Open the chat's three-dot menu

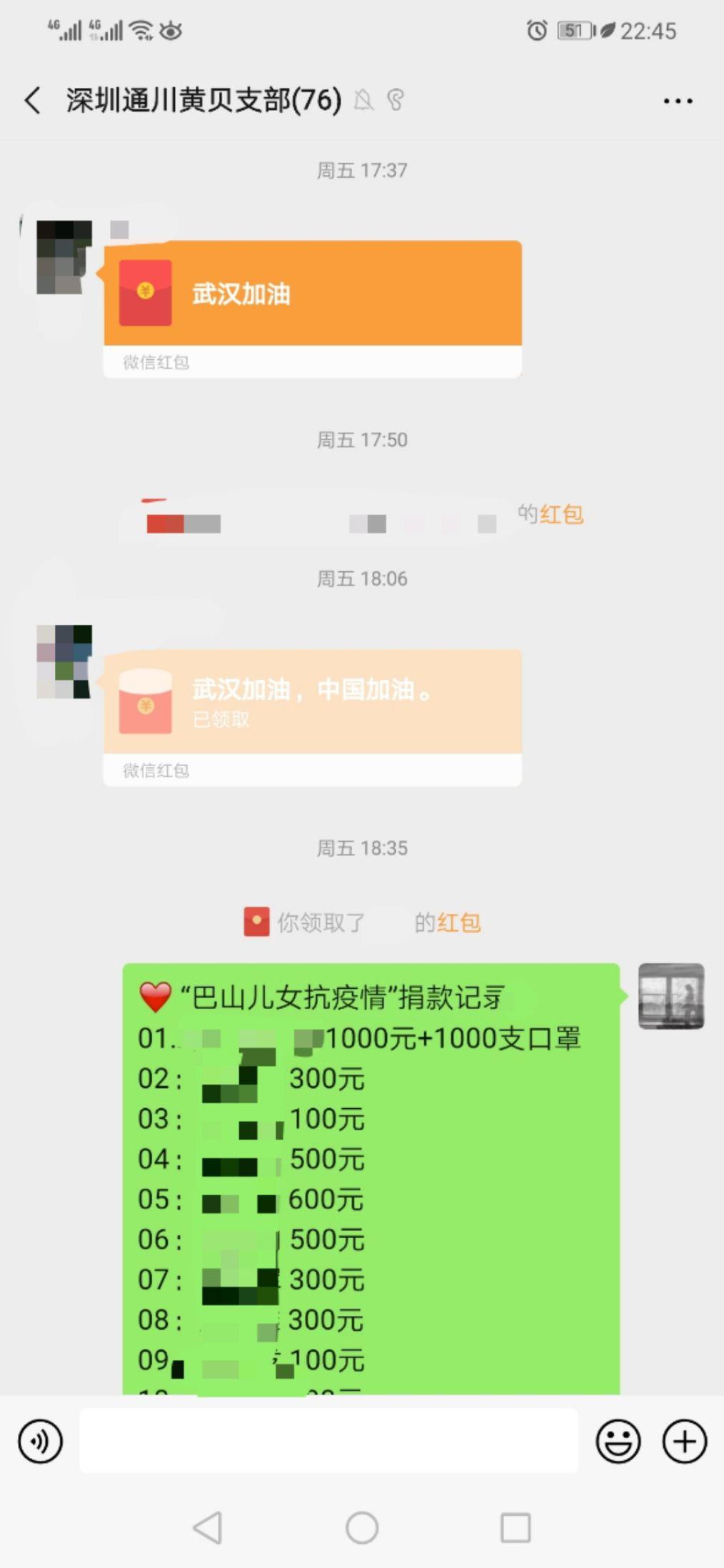click(x=677, y=101)
